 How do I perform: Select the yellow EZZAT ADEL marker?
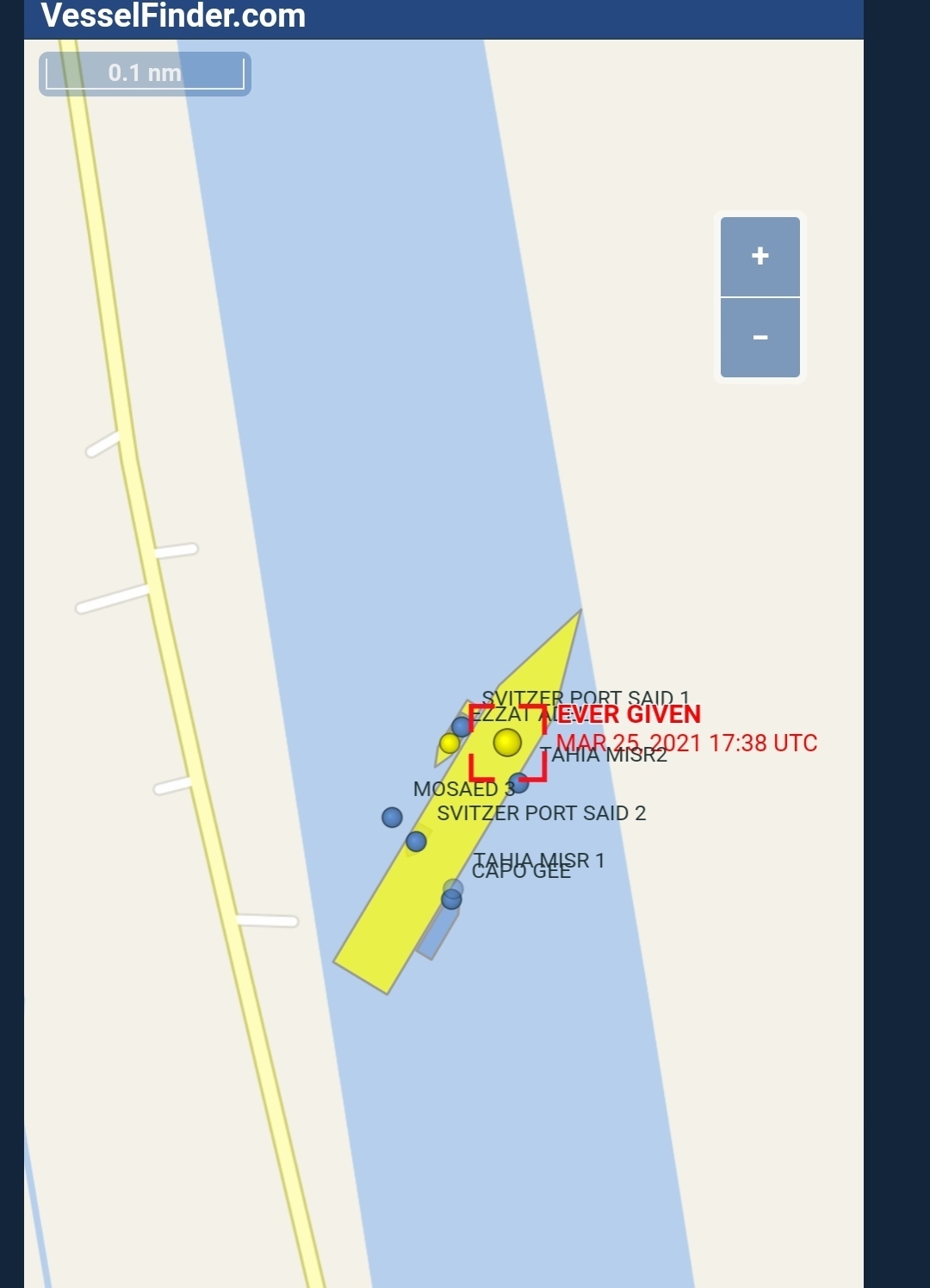449,743
